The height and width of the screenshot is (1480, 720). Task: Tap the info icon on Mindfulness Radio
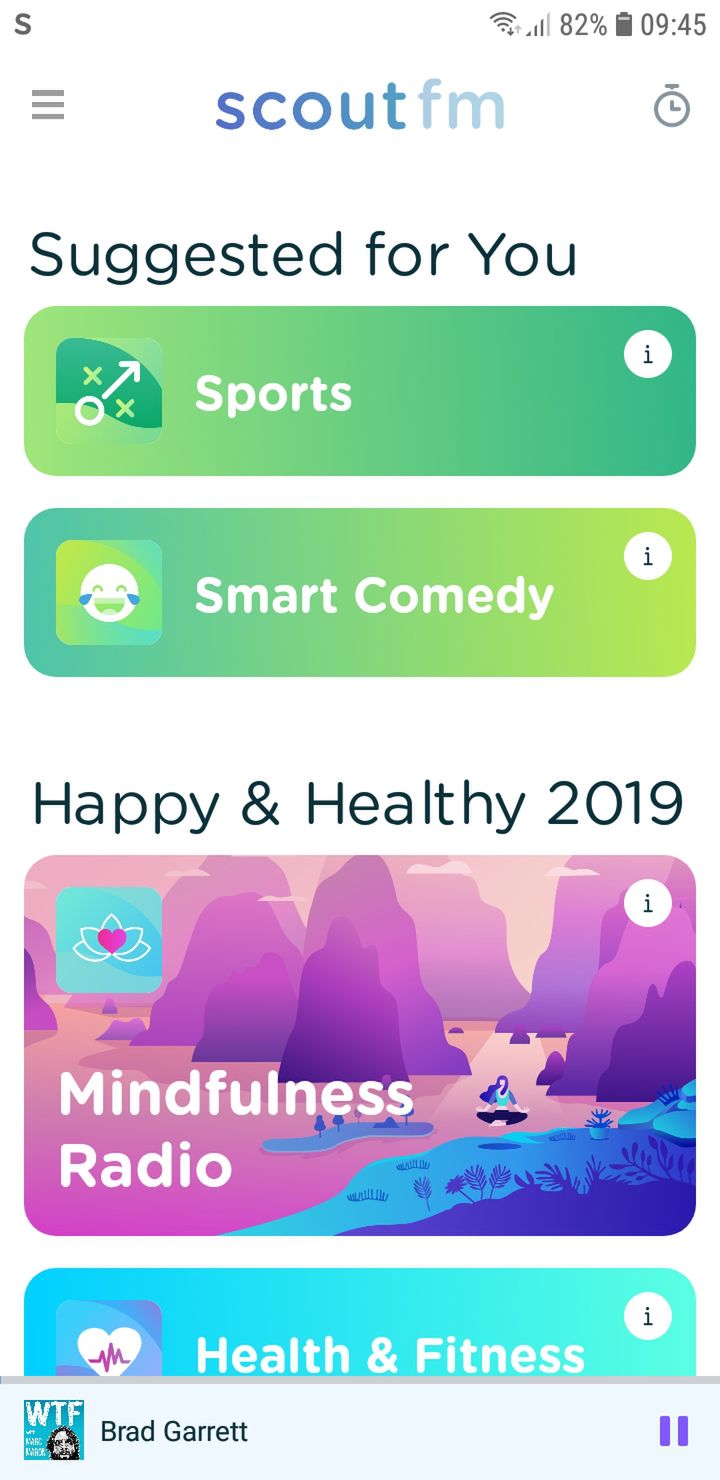click(648, 904)
